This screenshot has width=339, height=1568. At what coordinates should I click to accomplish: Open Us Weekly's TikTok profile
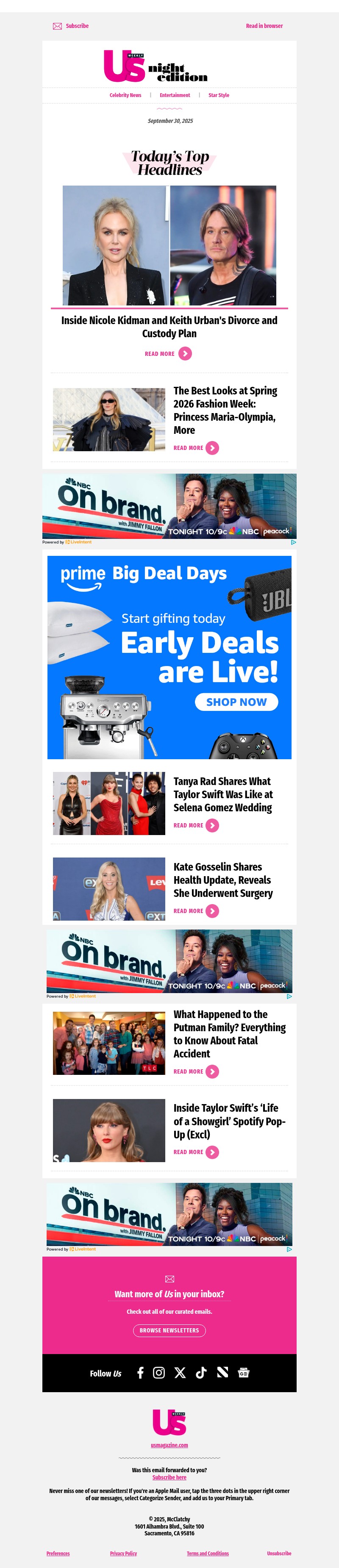pos(201,1373)
